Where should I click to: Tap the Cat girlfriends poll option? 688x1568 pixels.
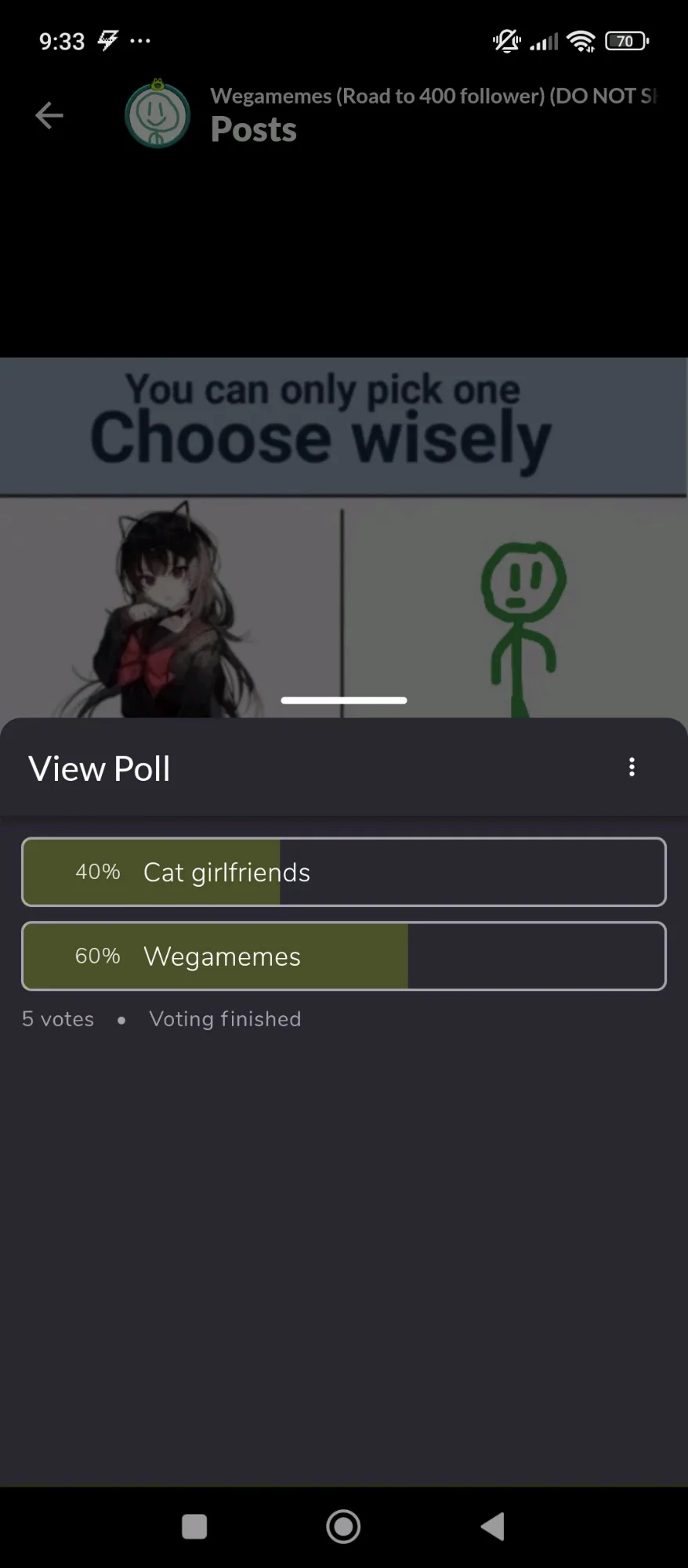tap(344, 872)
